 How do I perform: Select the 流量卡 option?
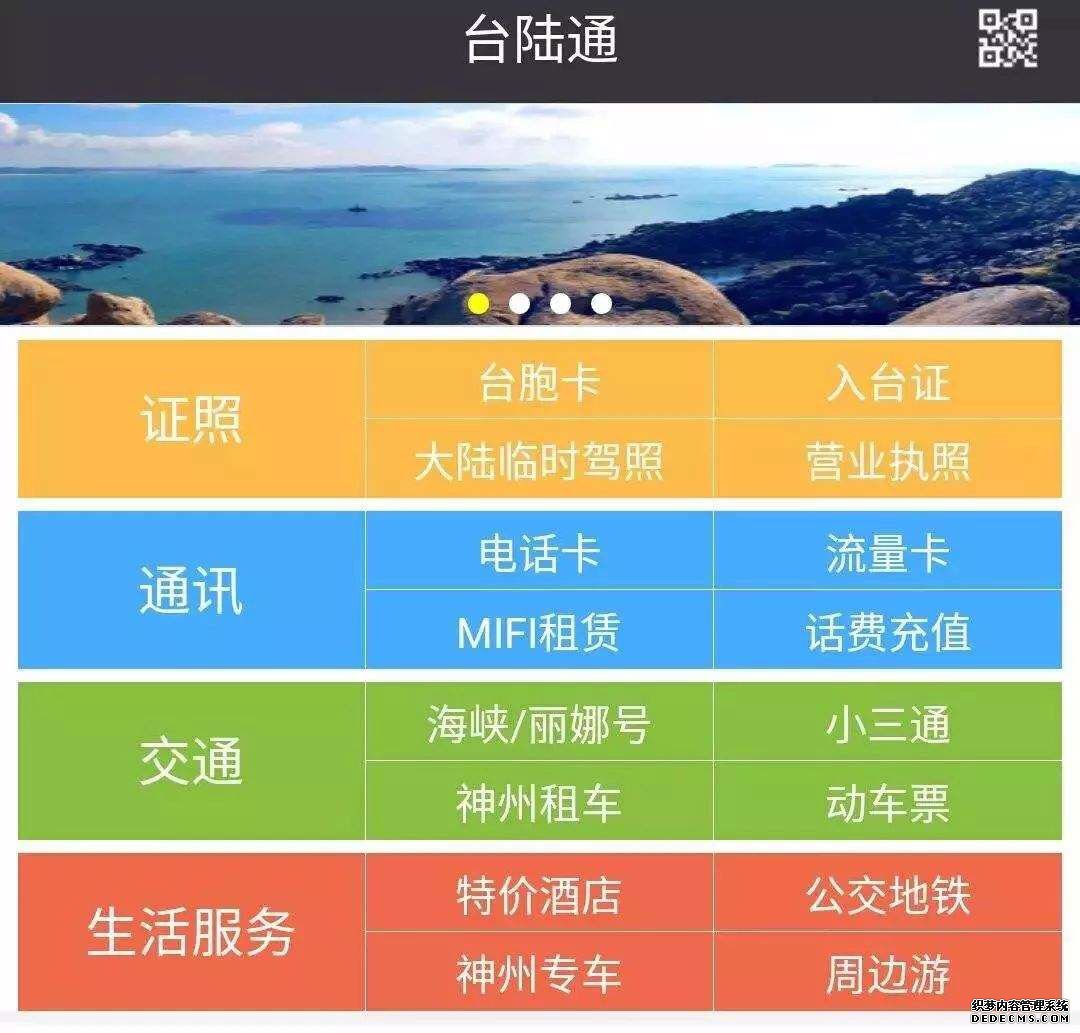887,553
